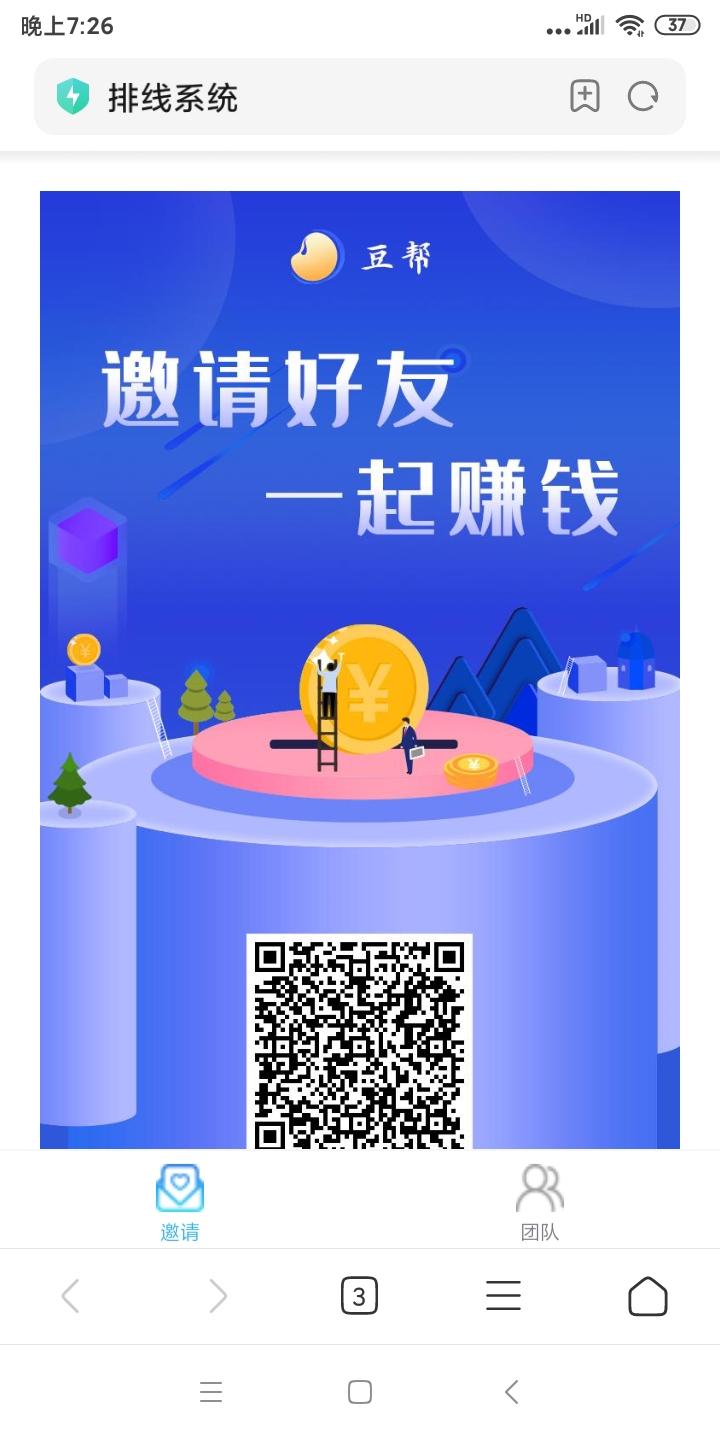Open the tab switcher showing 3 tabs
Image resolution: width=720 pixels, height=1440 pixels.
point(358,1296)
